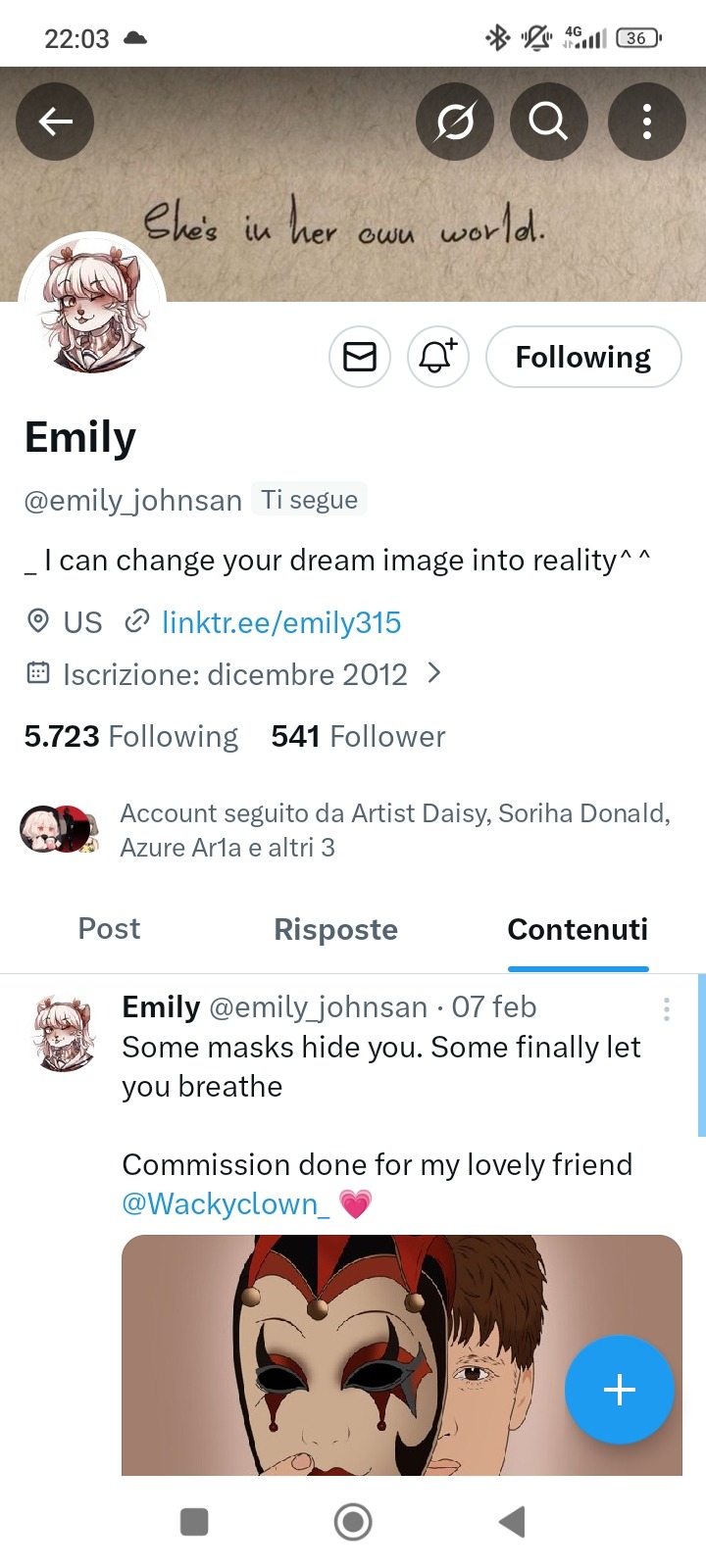Screen dimensions: 706x1568
Task: Open the @Wackyclown_ mention
Action: 226,1203
